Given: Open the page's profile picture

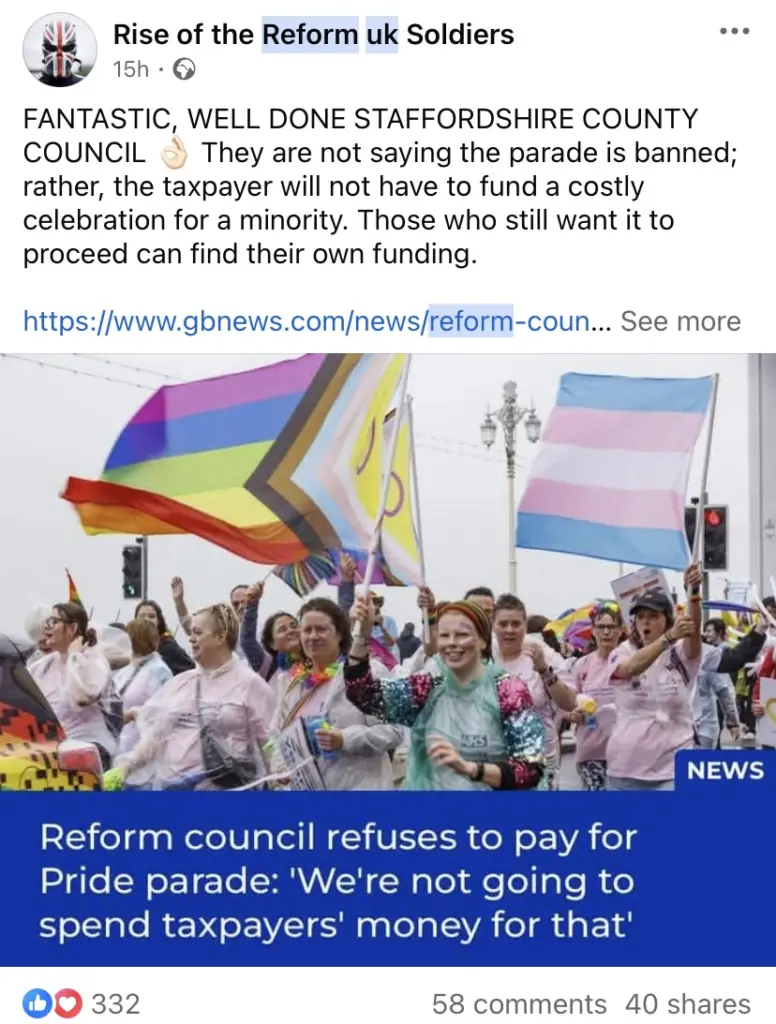Looking at the screenshot, I should 59,49.
